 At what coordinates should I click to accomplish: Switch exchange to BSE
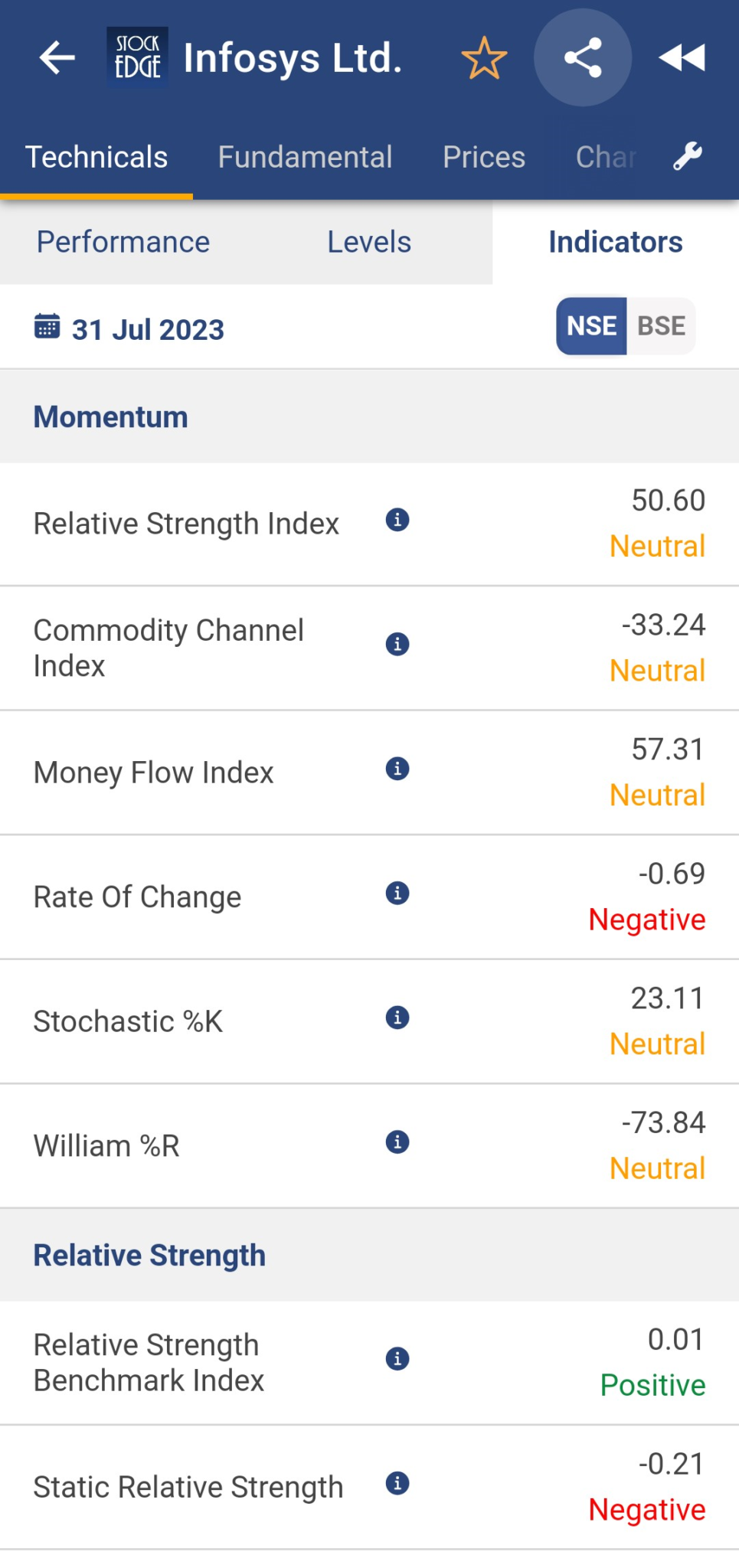tap(660, 325)
